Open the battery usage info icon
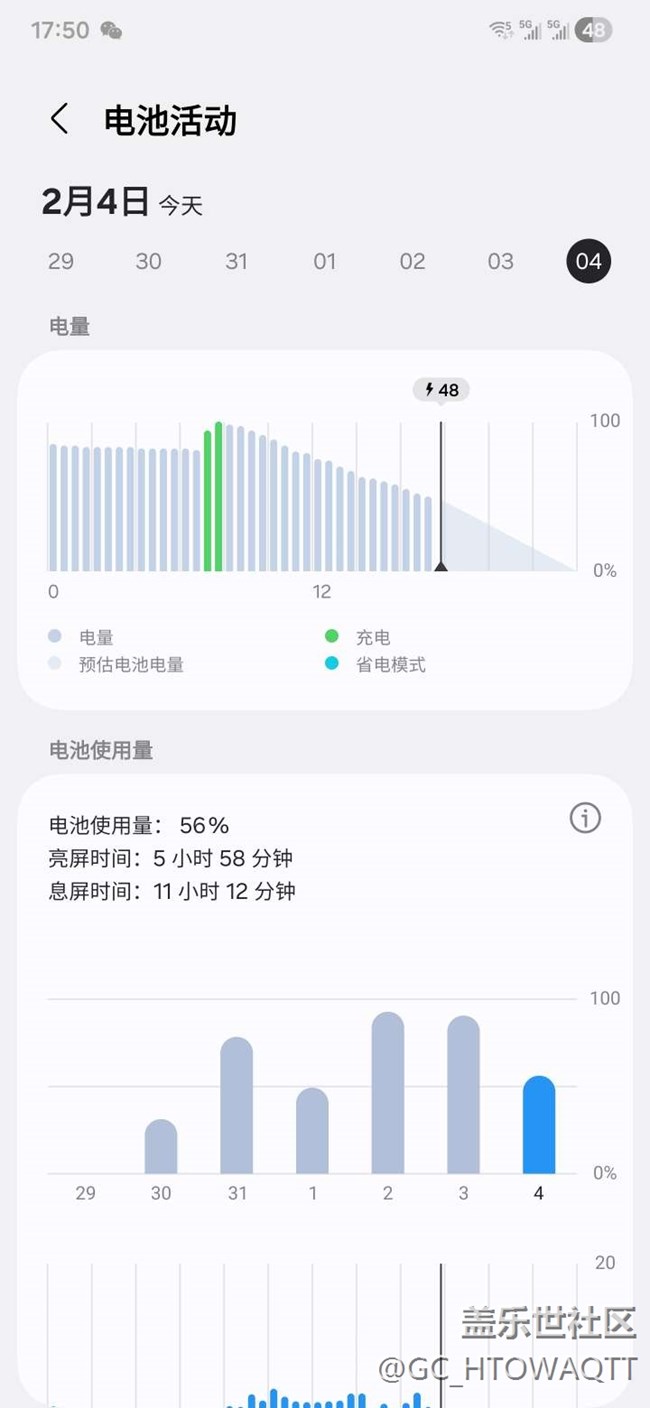This screenshot has height=1408, width=650. point(585,819)
